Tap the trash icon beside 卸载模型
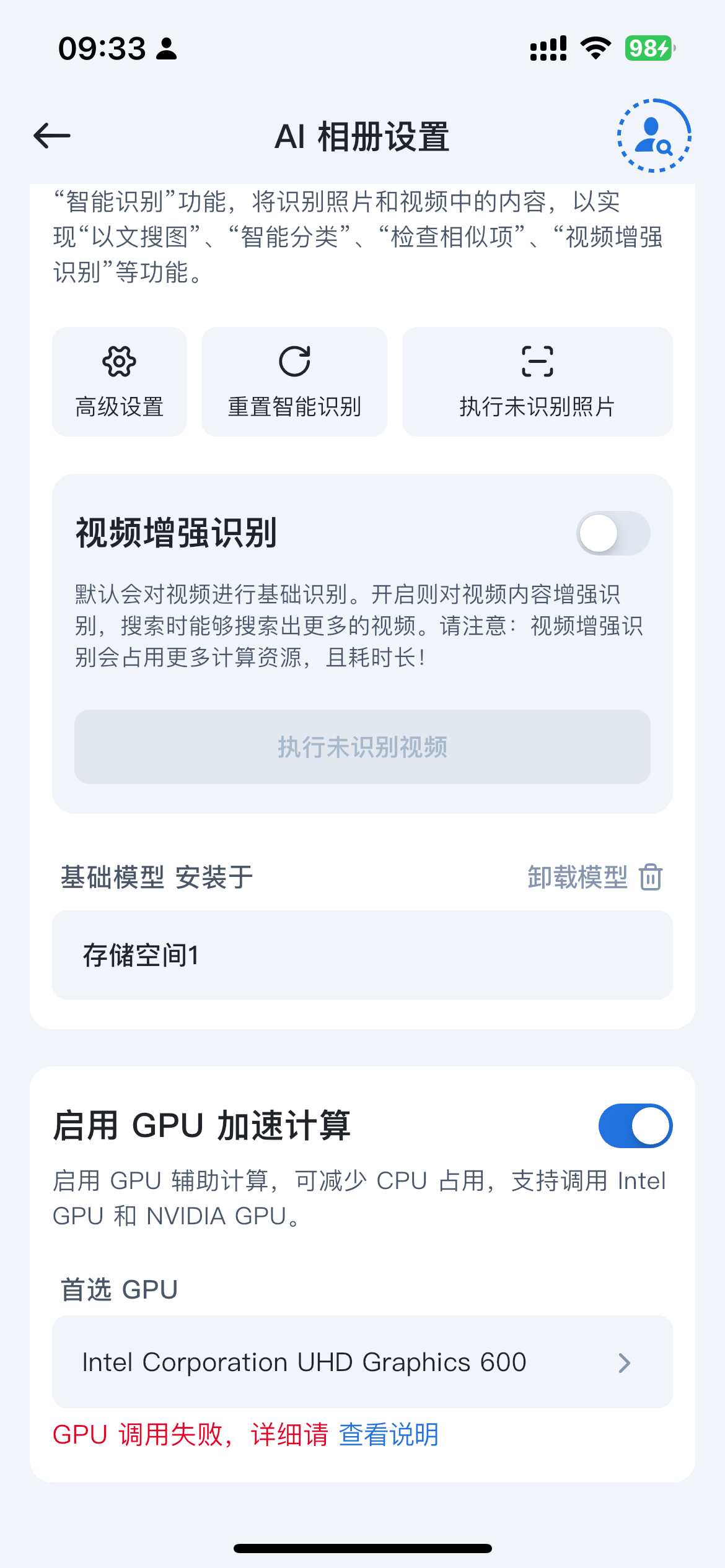This screenshot has height=1568, width=725. (x=650, y=877)
